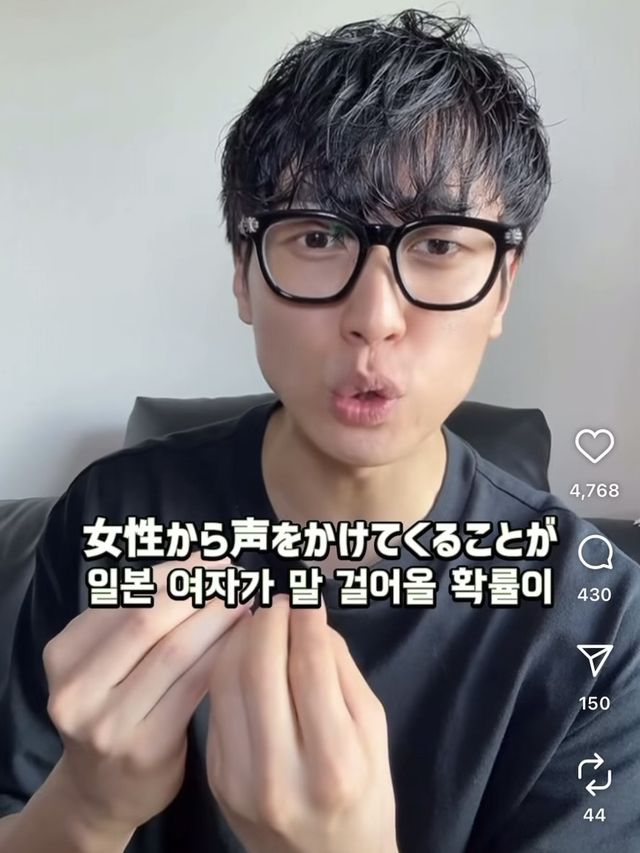640x853 pixels.
Task: Repost this reel
Action: coord(594,772)
